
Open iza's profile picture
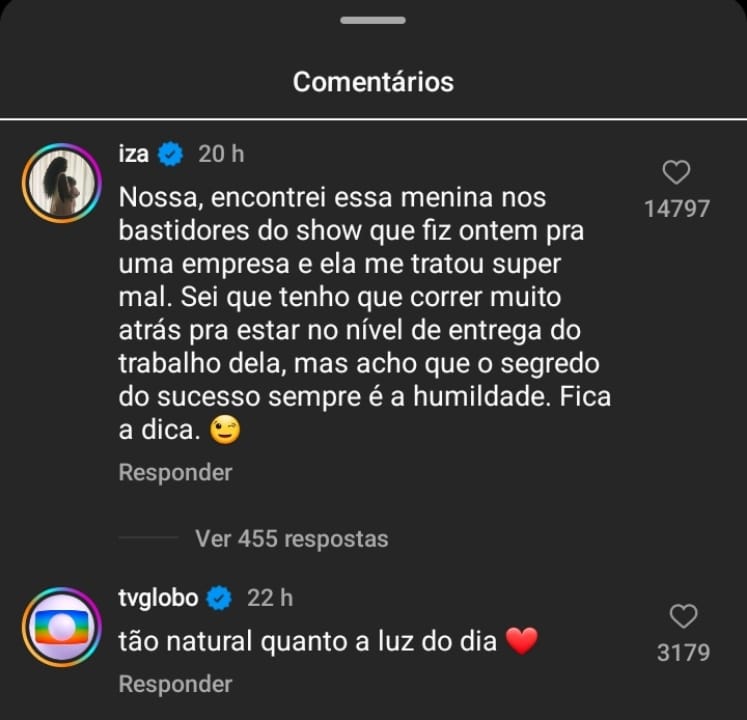[59, 182]
